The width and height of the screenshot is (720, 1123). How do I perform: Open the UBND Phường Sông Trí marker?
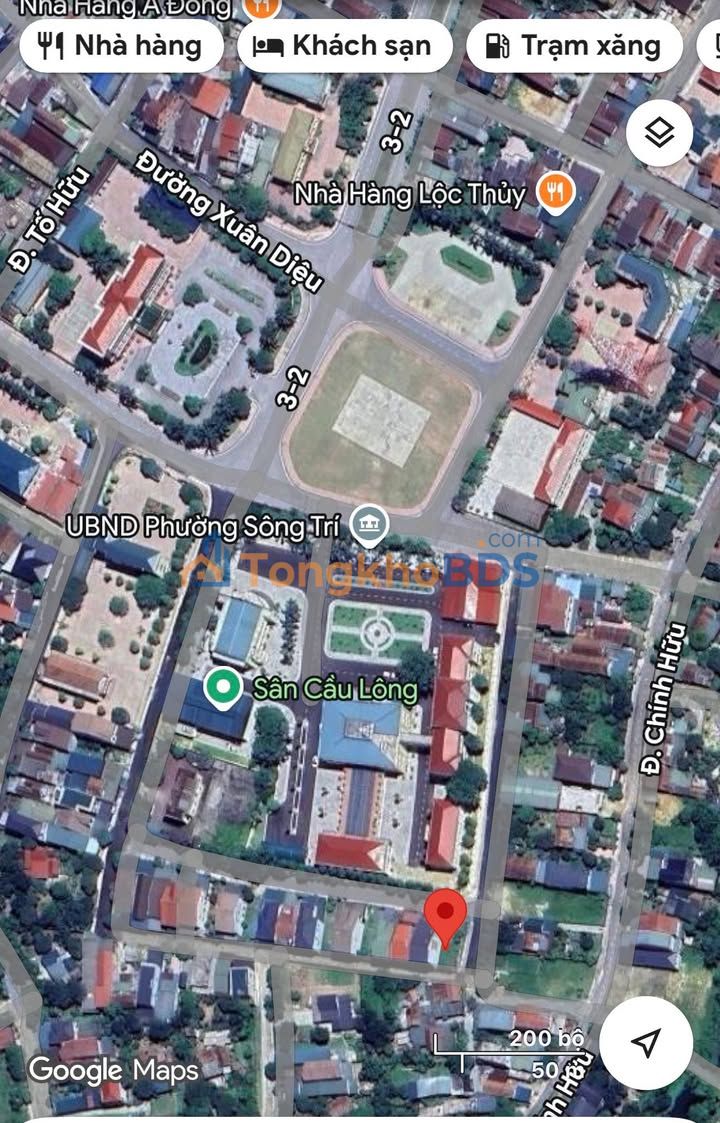click(372, 523)
